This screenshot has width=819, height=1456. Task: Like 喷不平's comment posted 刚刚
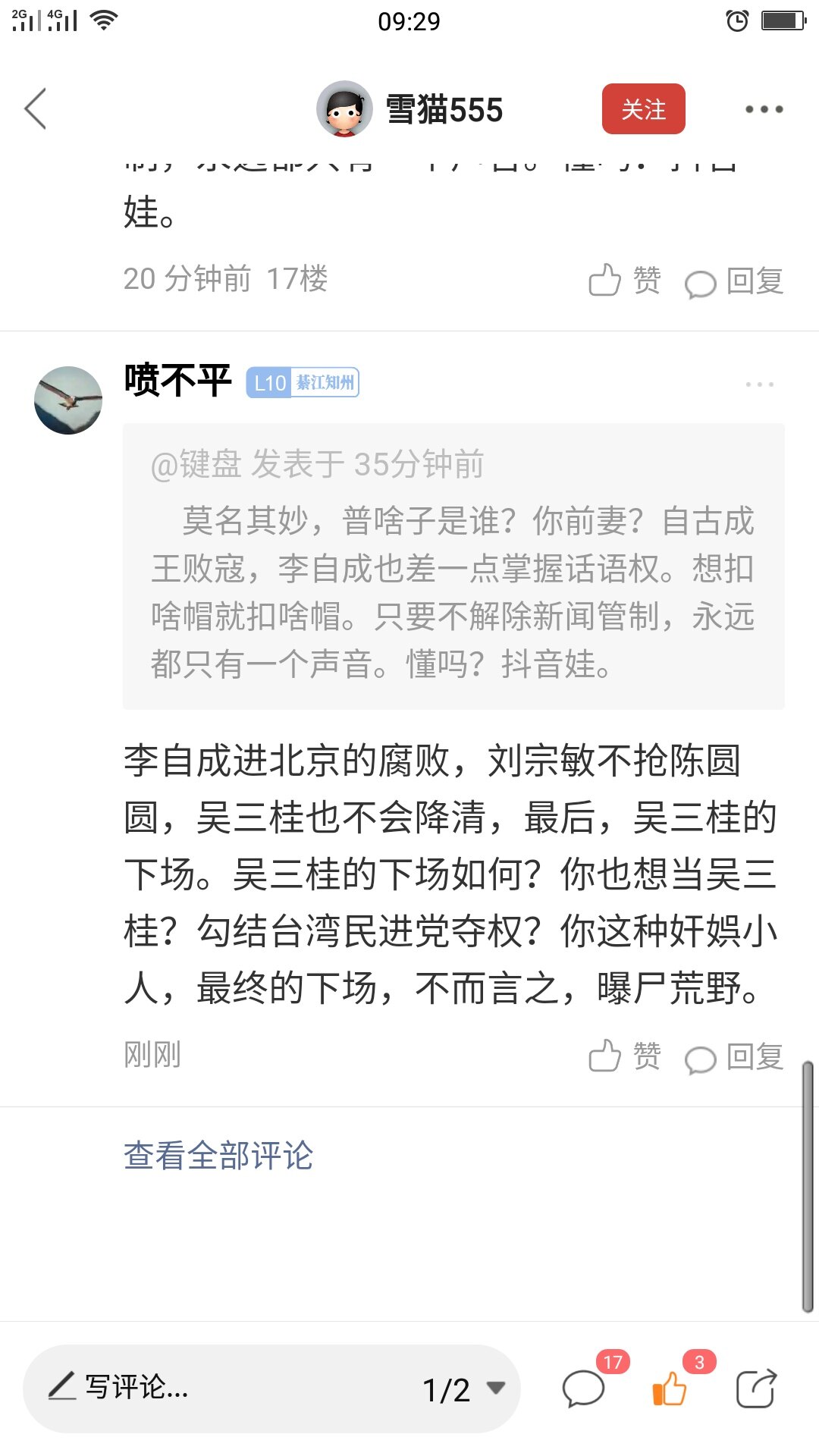point(625,1056)
